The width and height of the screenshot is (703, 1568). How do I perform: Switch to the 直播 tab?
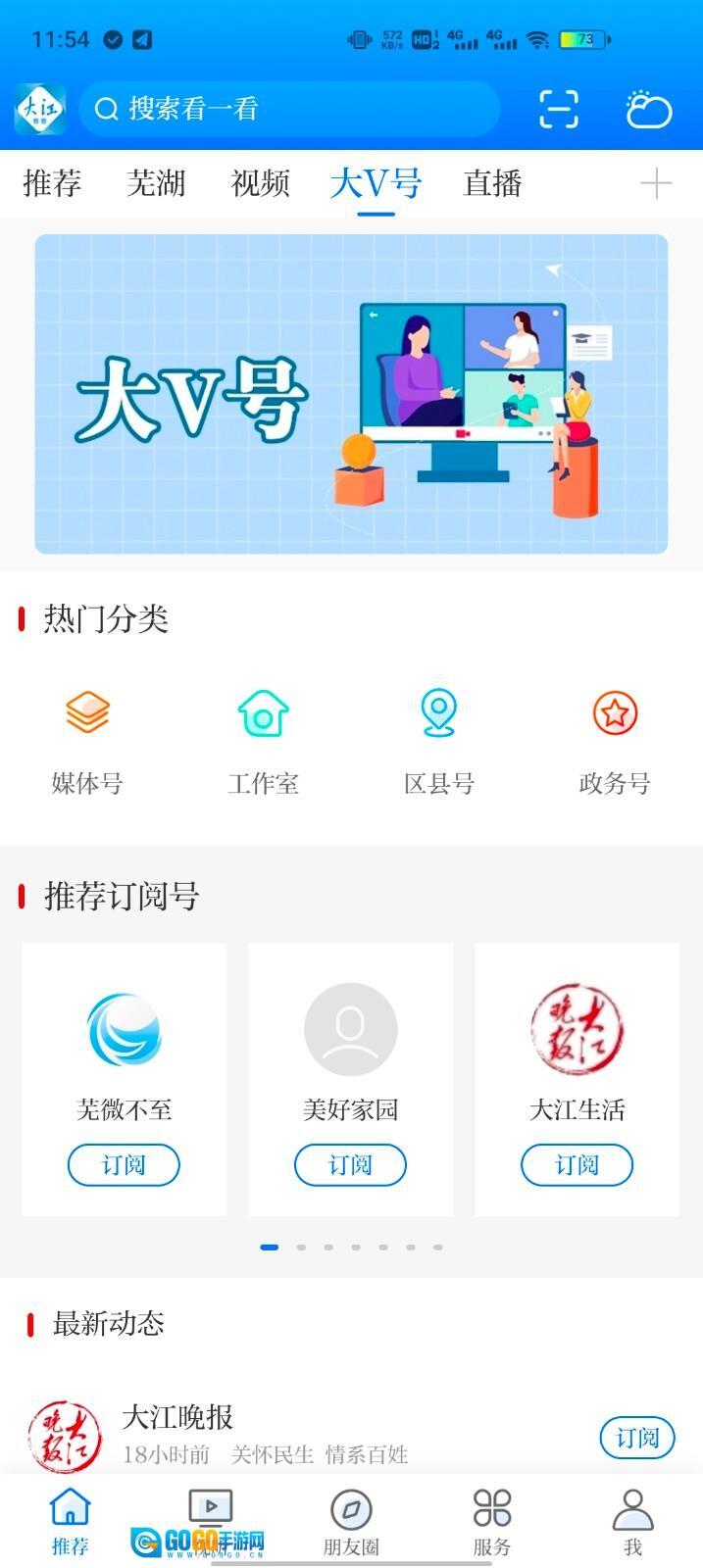tap(492, 183)
